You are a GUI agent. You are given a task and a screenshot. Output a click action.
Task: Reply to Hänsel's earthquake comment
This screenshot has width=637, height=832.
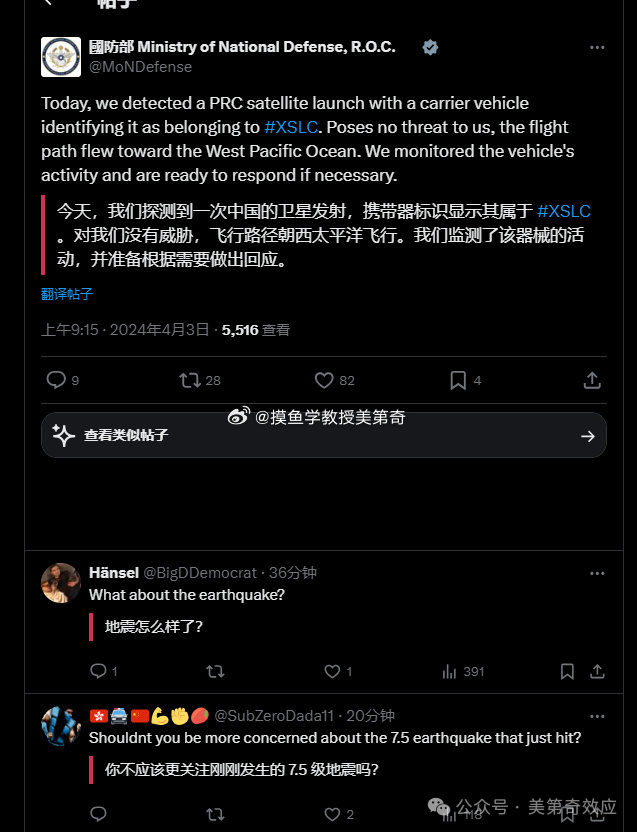pyautogui.click(x=98, y=671)
